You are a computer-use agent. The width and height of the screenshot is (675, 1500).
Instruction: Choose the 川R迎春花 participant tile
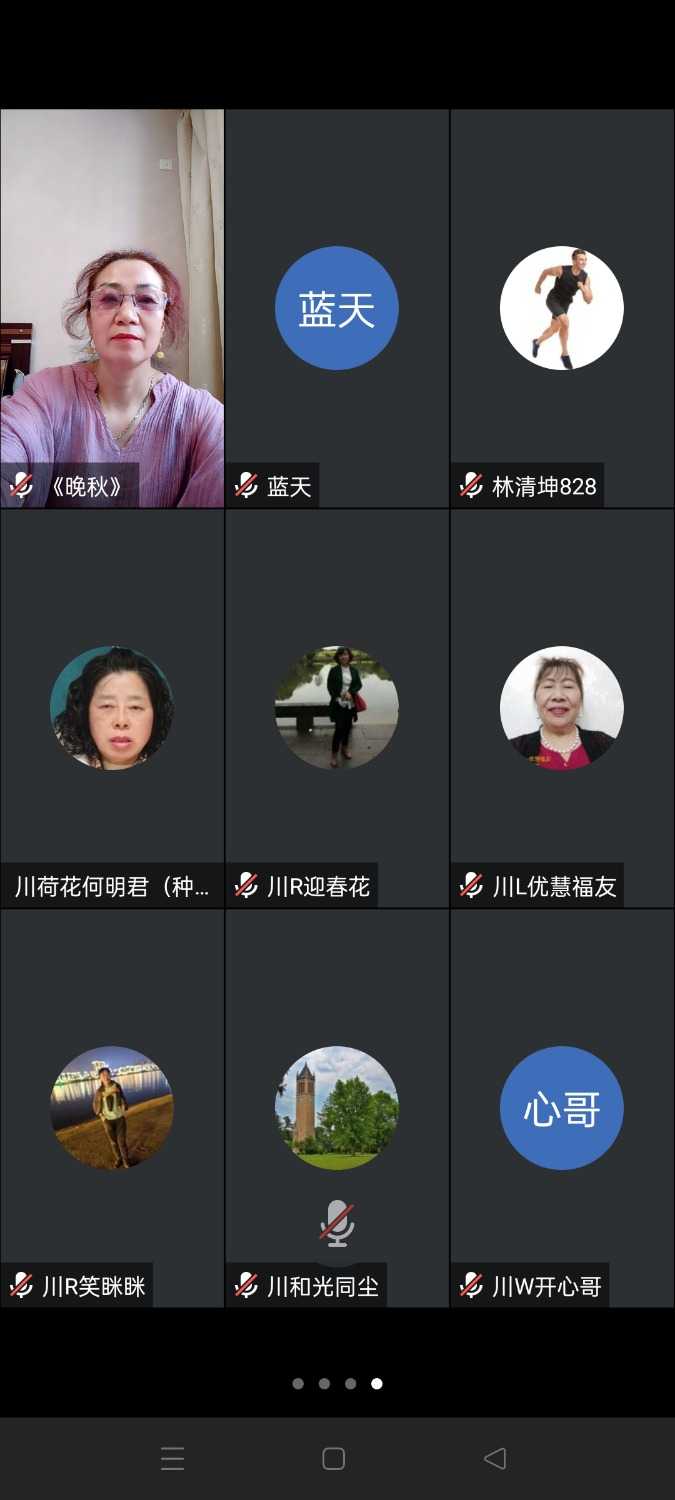337,708
